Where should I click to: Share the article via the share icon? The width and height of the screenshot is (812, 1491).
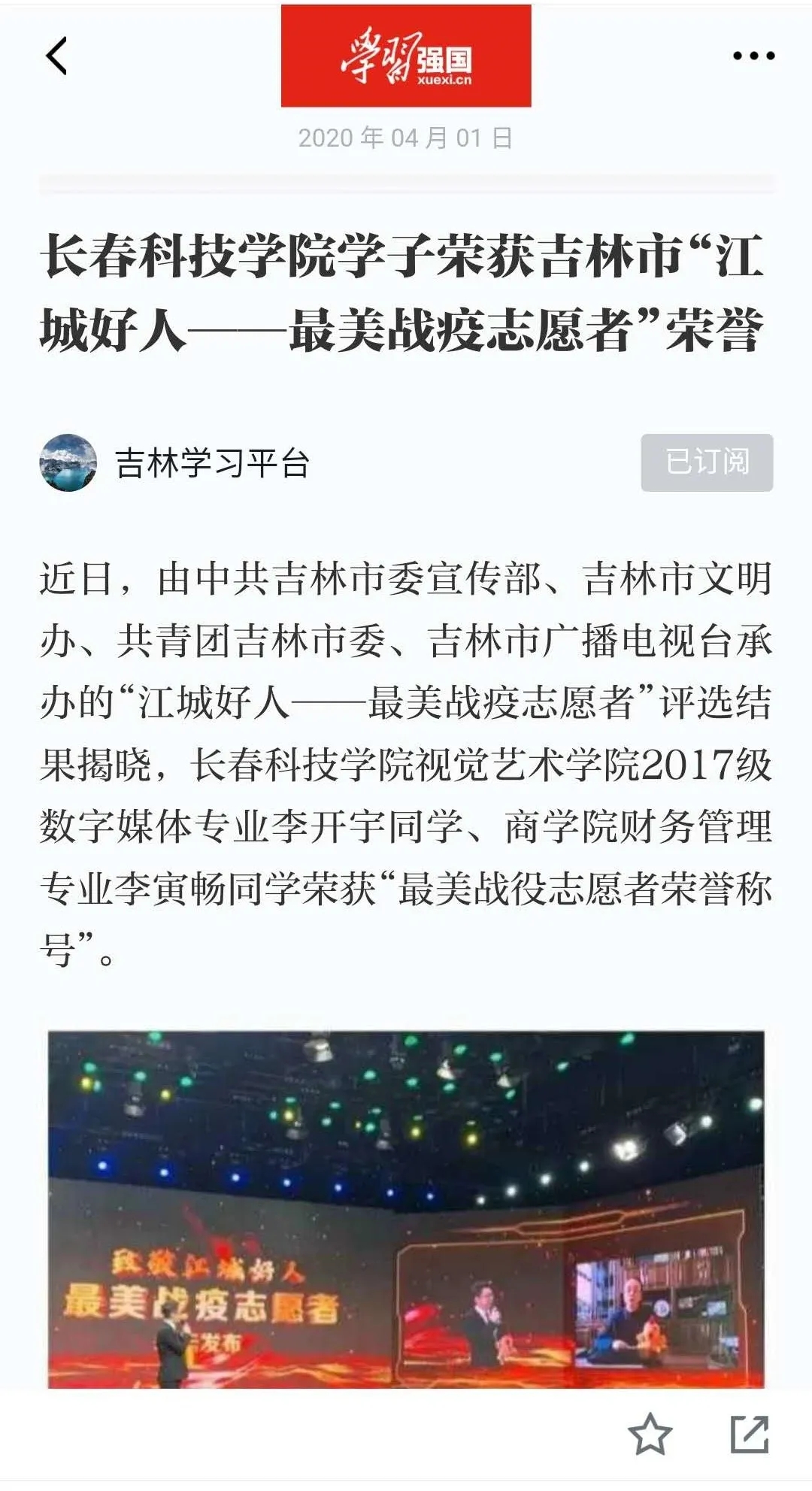(750, 1434)
